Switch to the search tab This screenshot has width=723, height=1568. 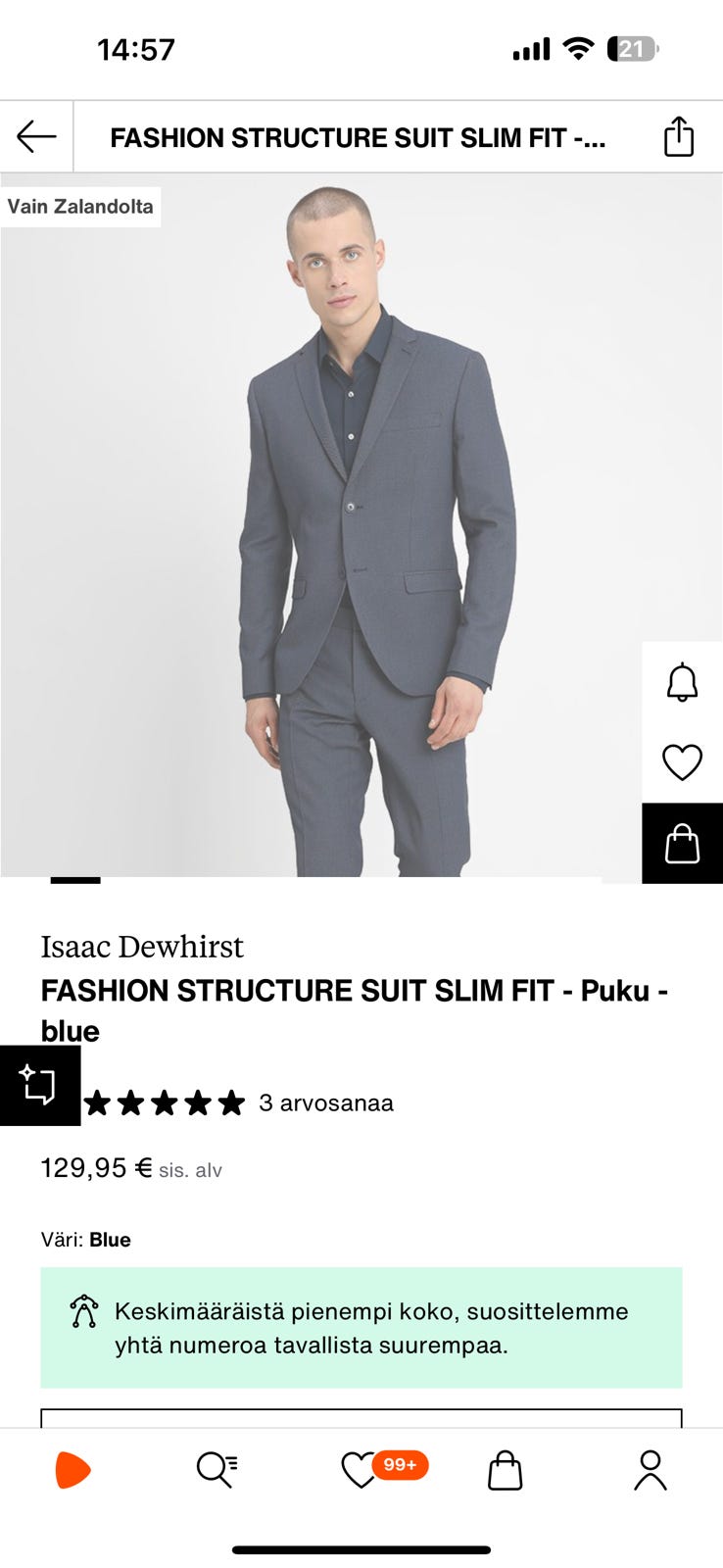pyautogui.click(x=217, y=1470)
